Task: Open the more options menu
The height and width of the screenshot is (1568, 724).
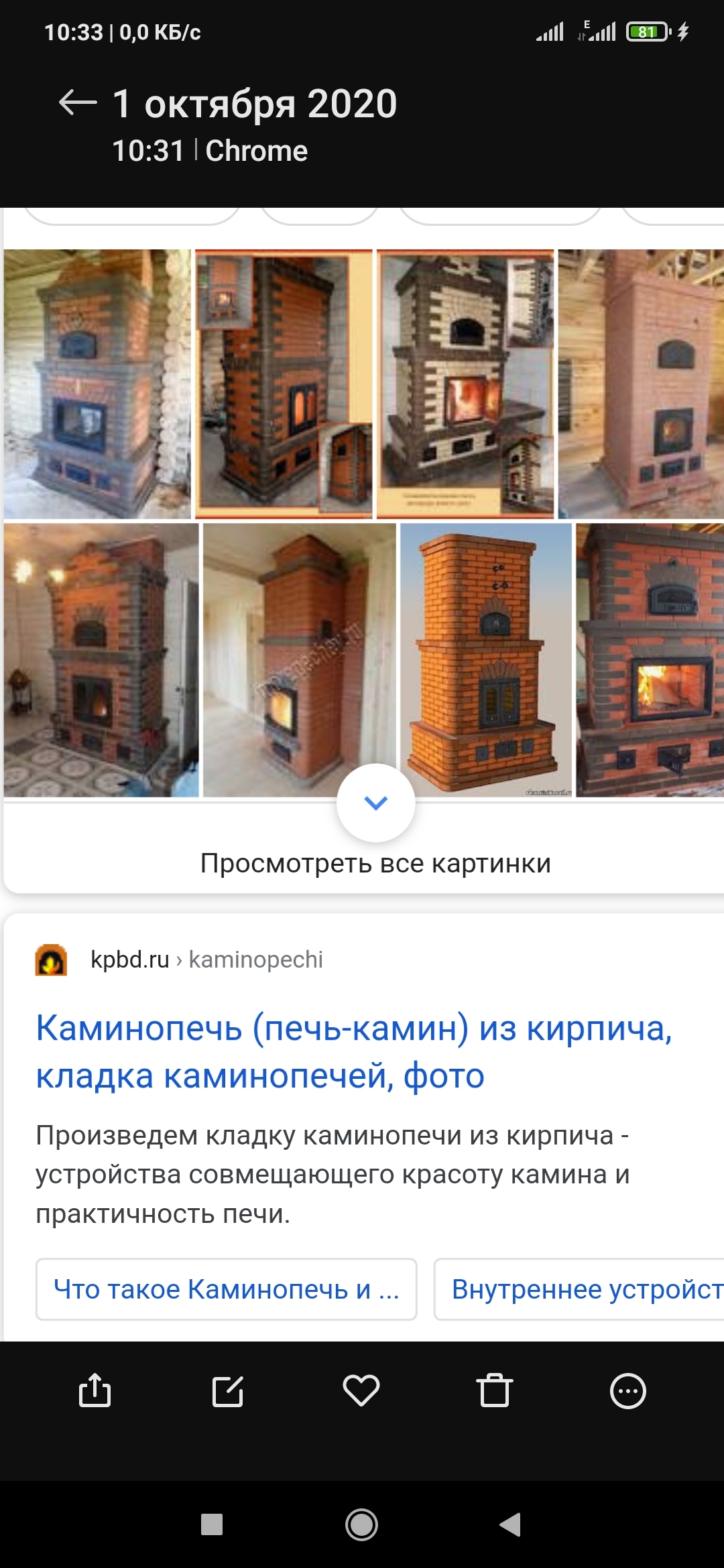Action: (x=627, y=1391)
